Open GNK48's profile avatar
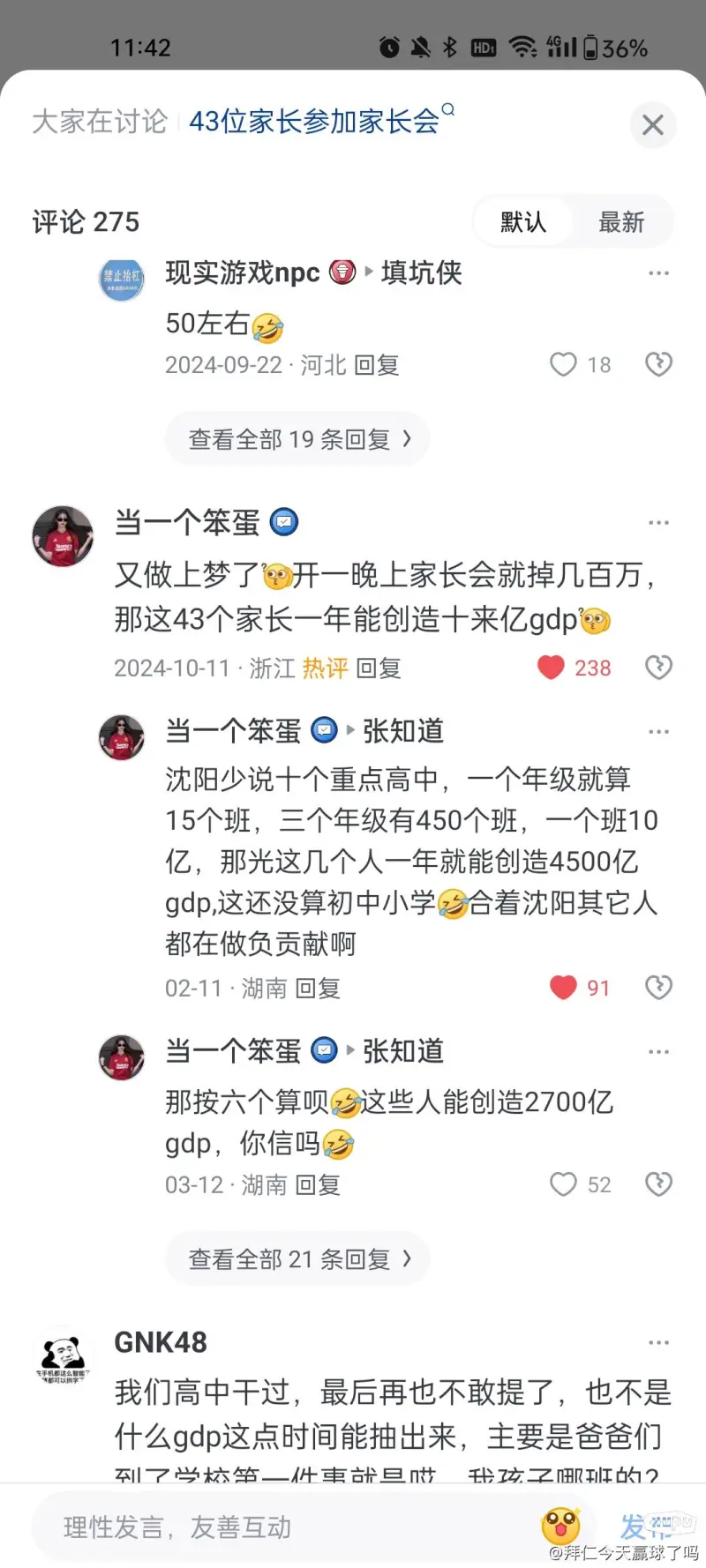This screenshot has width=706, height=1568. point(63,1356)
